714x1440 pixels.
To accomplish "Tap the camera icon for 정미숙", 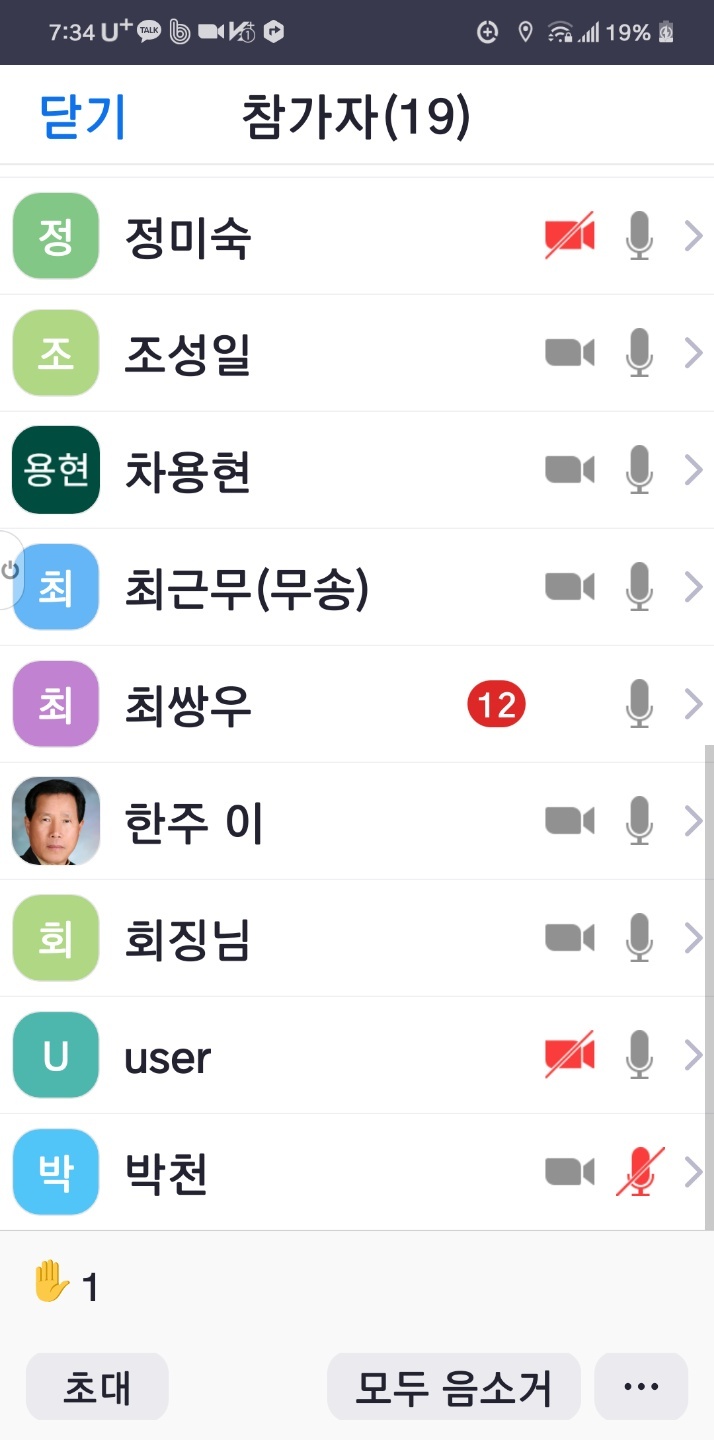I will point(570,237).
